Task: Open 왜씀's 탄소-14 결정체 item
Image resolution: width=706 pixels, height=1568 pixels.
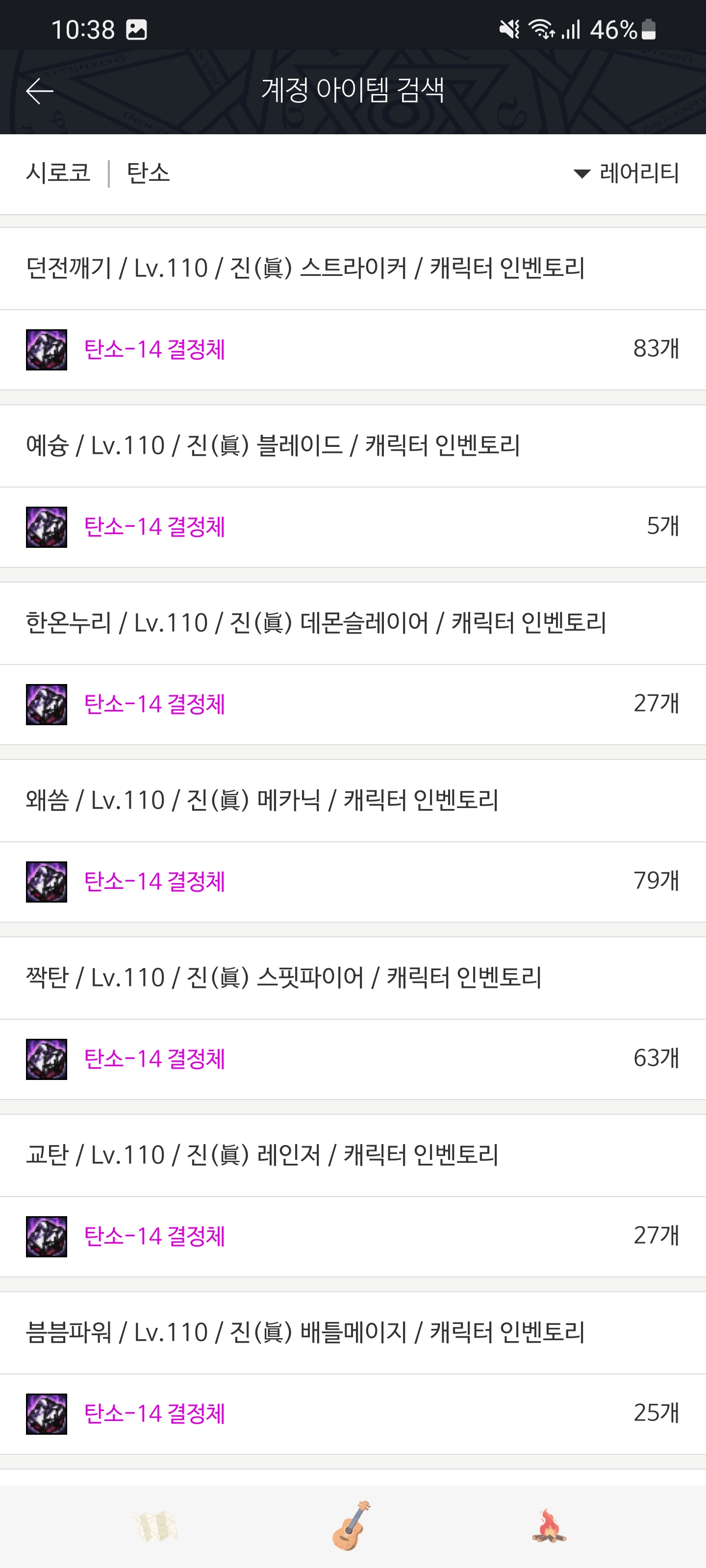Action: coord(155,882)
